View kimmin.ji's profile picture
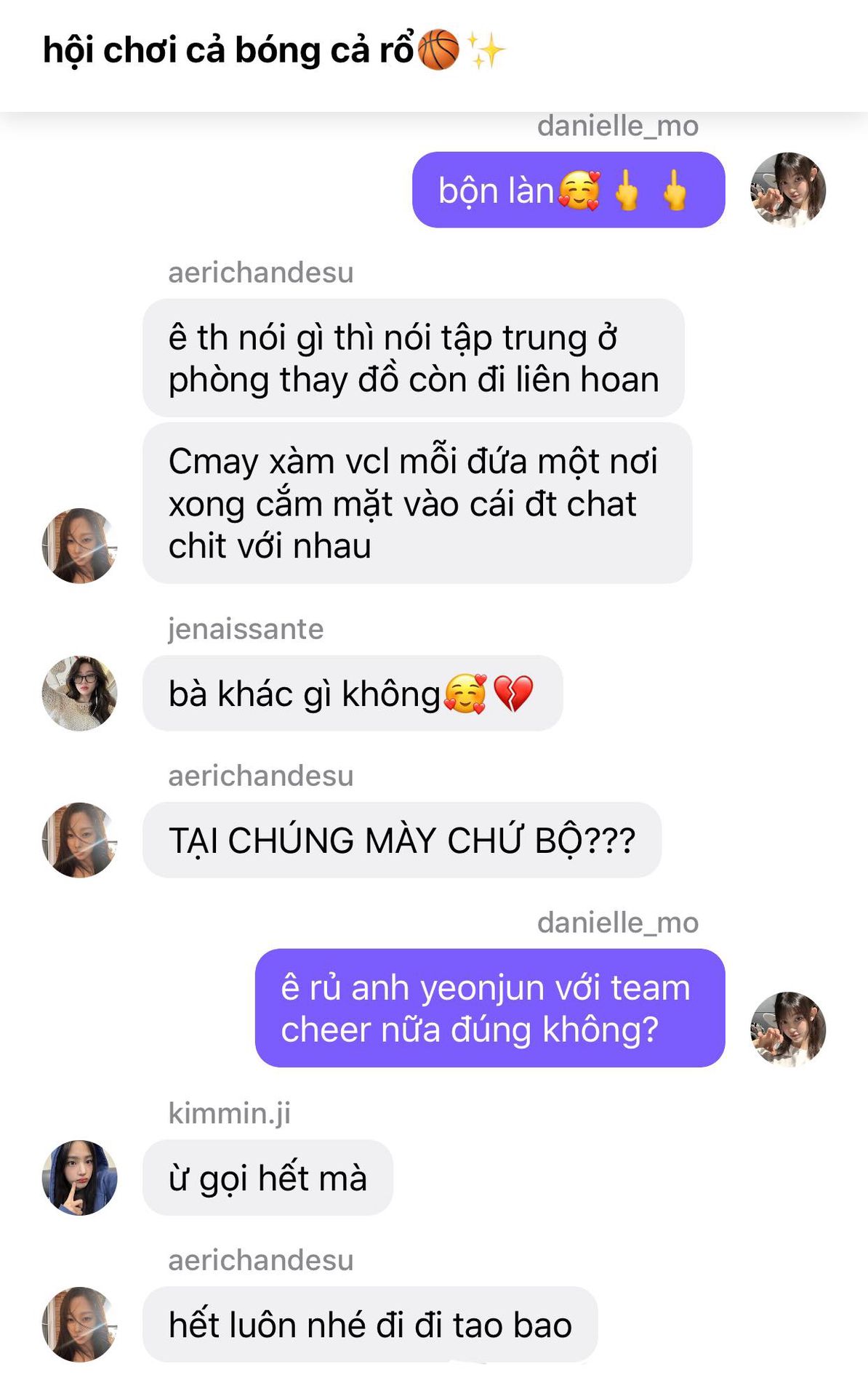The image size is (868, 1396). pyautogui.click(x=80, y=1178)
